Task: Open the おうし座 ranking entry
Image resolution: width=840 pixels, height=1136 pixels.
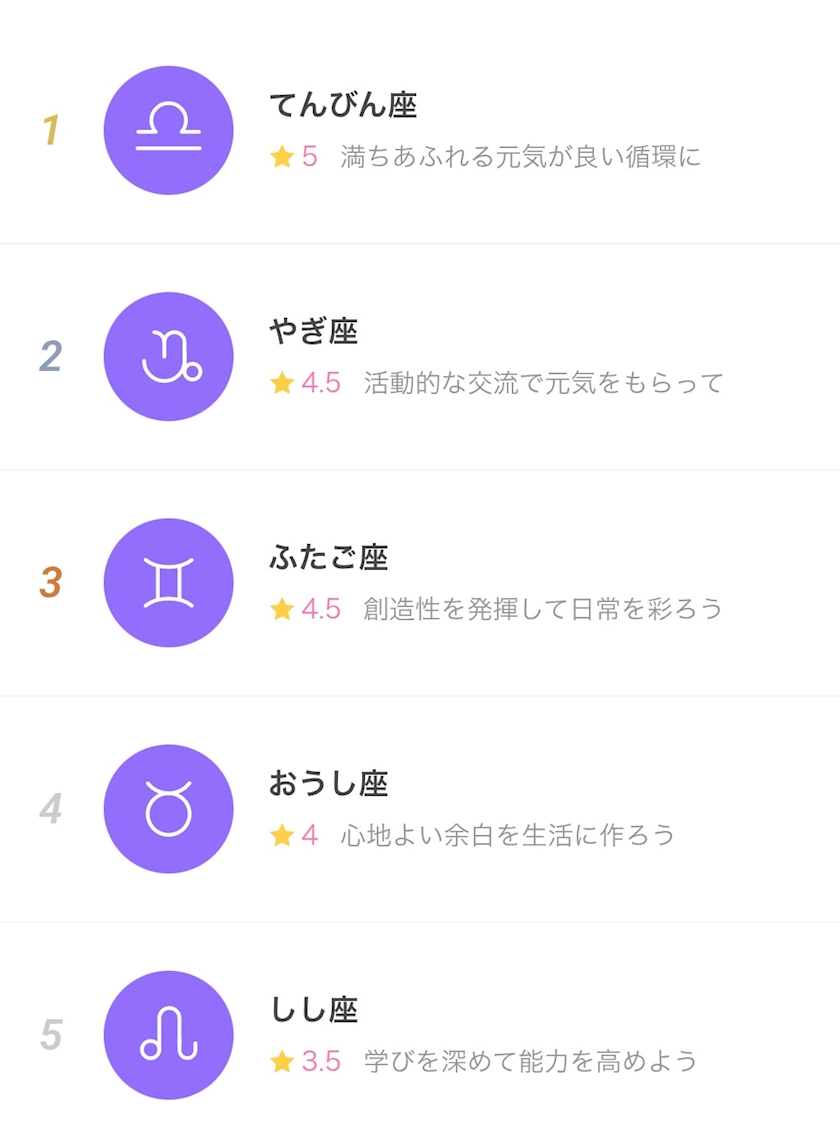Action: tap(420, 809)
